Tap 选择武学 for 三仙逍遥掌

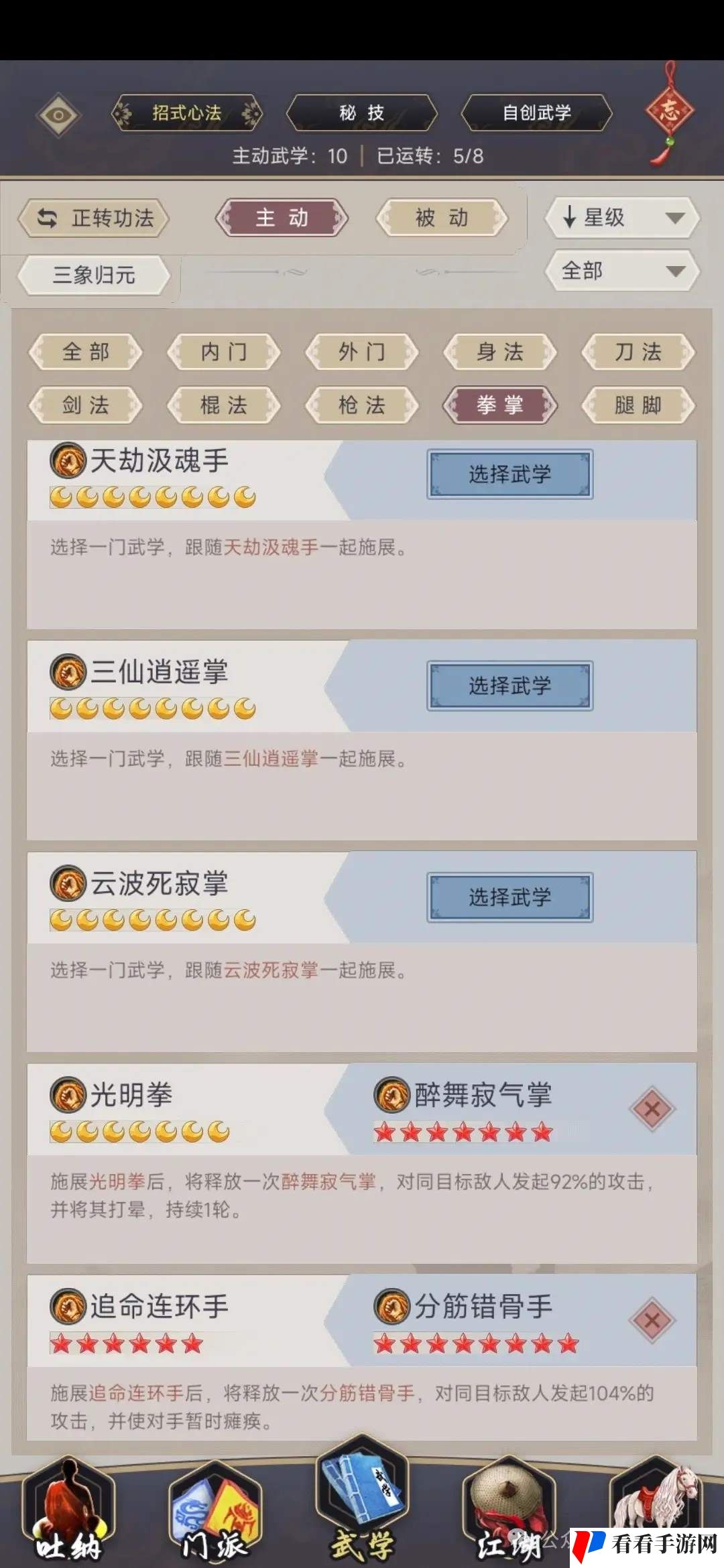509,685
